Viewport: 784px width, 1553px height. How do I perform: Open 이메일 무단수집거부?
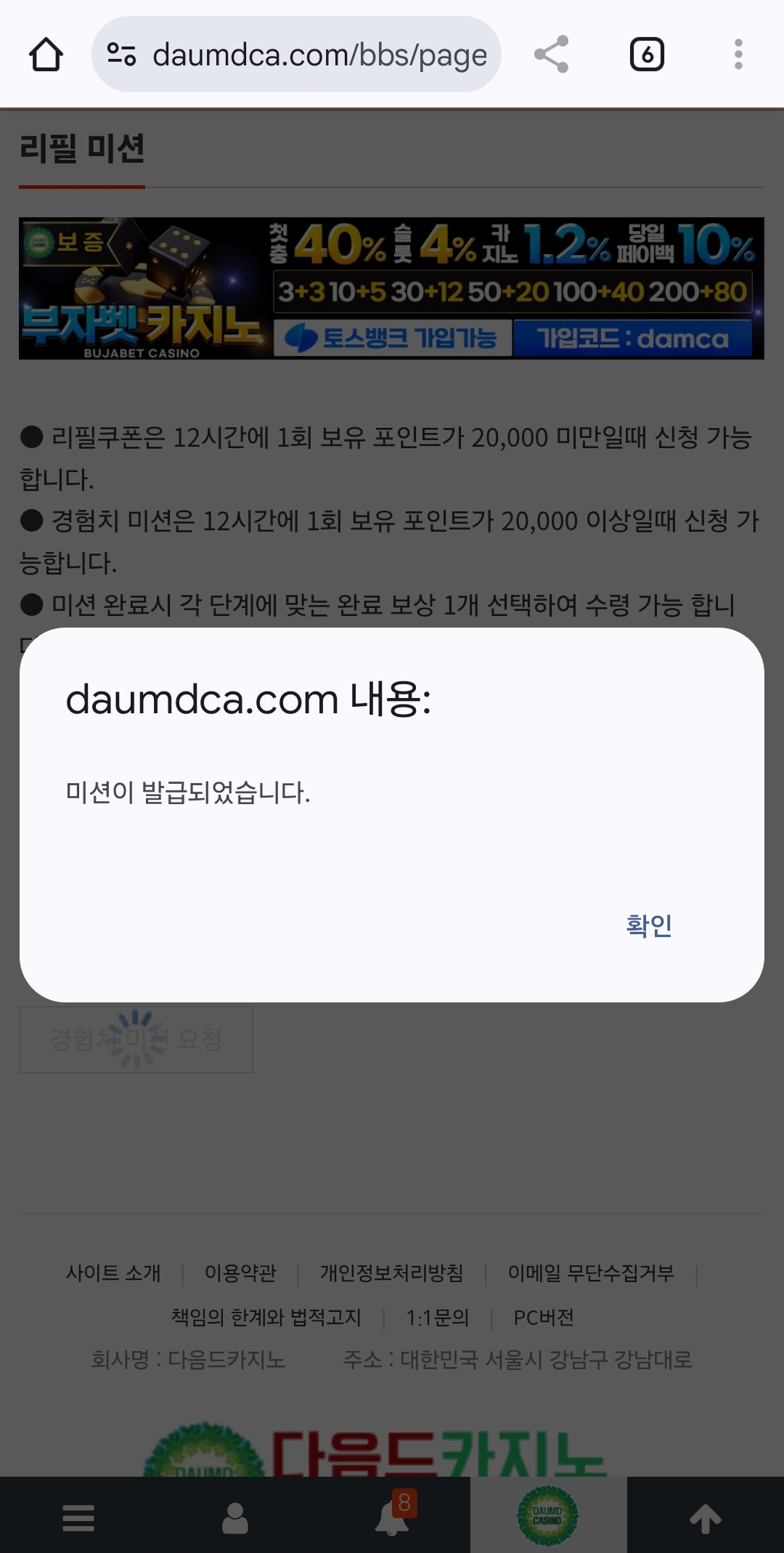coord(591,1273)
